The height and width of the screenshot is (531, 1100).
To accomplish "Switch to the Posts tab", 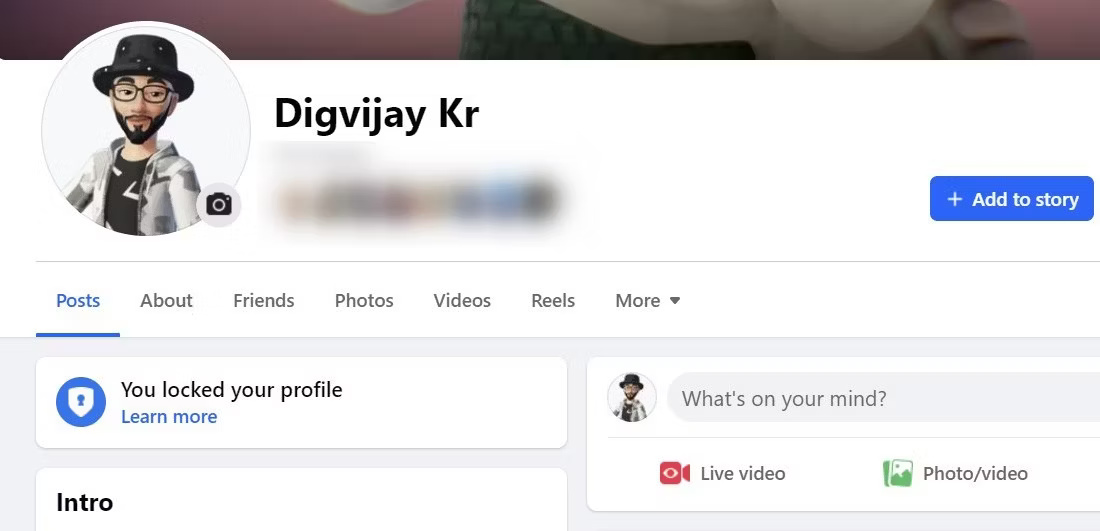I will tap(78, 300).
